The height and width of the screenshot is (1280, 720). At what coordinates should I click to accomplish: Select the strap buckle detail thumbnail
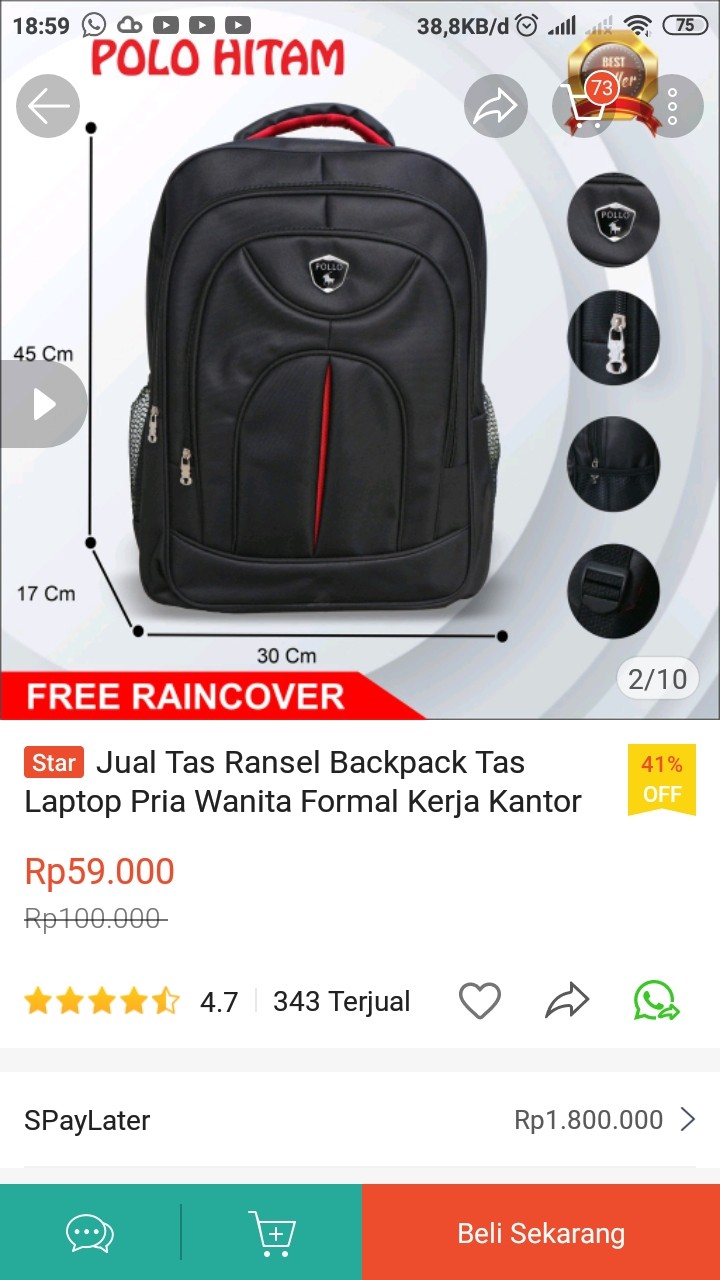[613, 590]
